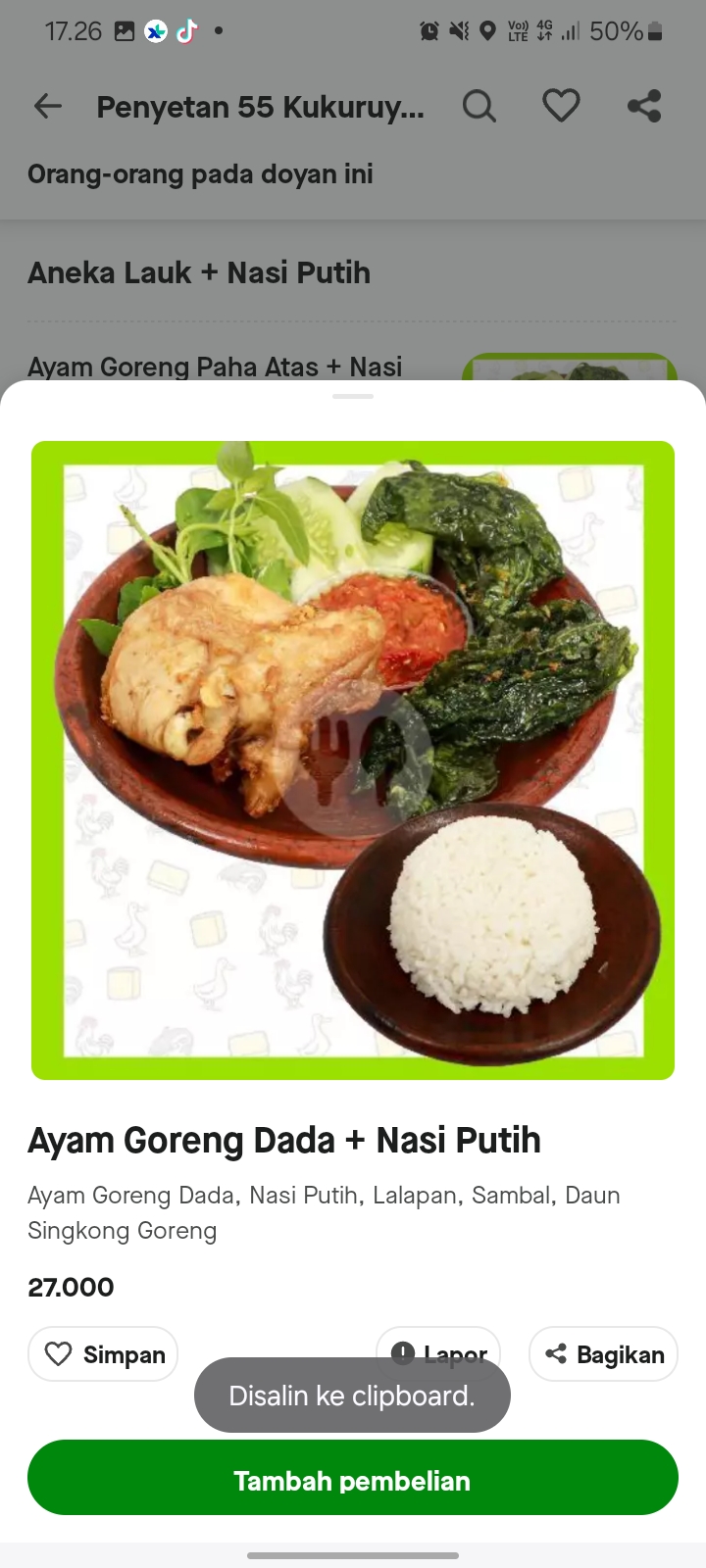Tap the share icon inside the Bagikan button
Viewport: 706px width, 1568px height.
[556, 1353]
